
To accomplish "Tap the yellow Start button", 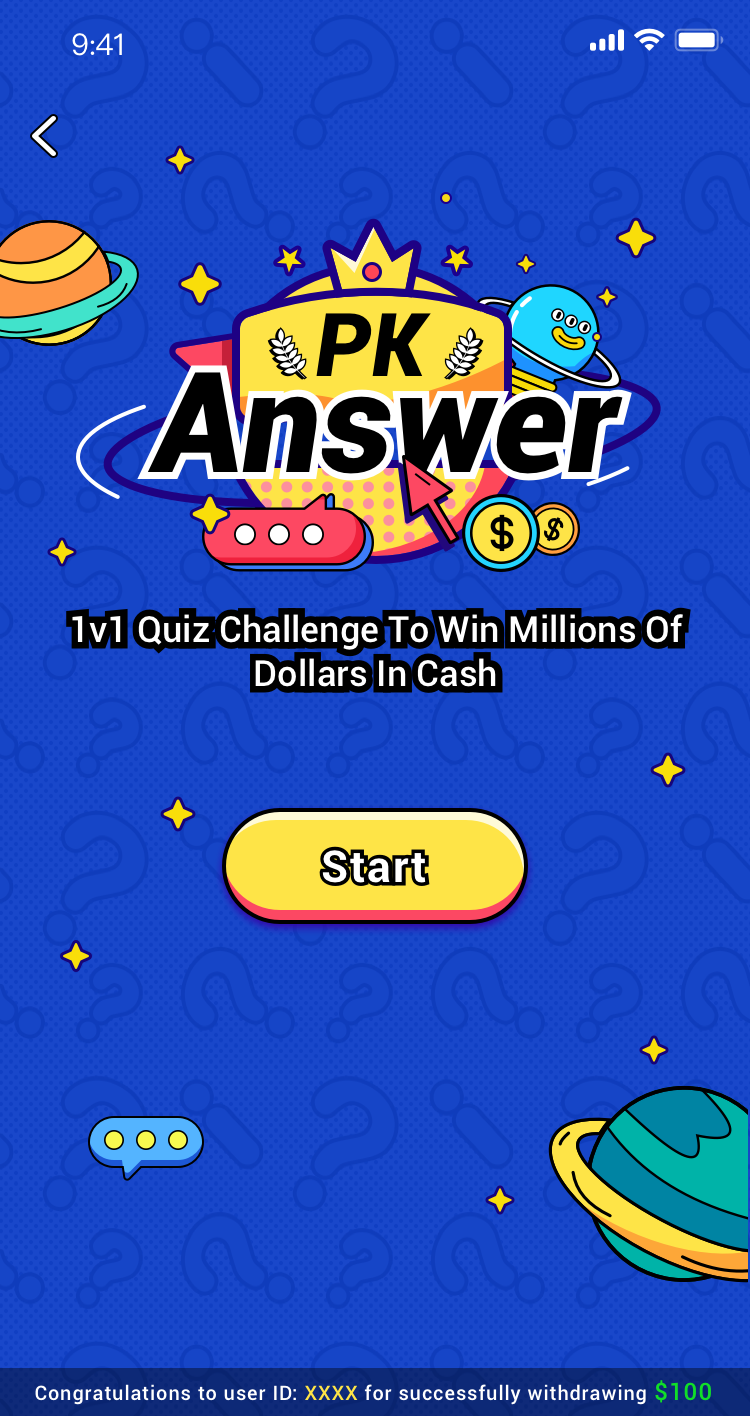I will (374, 865).
